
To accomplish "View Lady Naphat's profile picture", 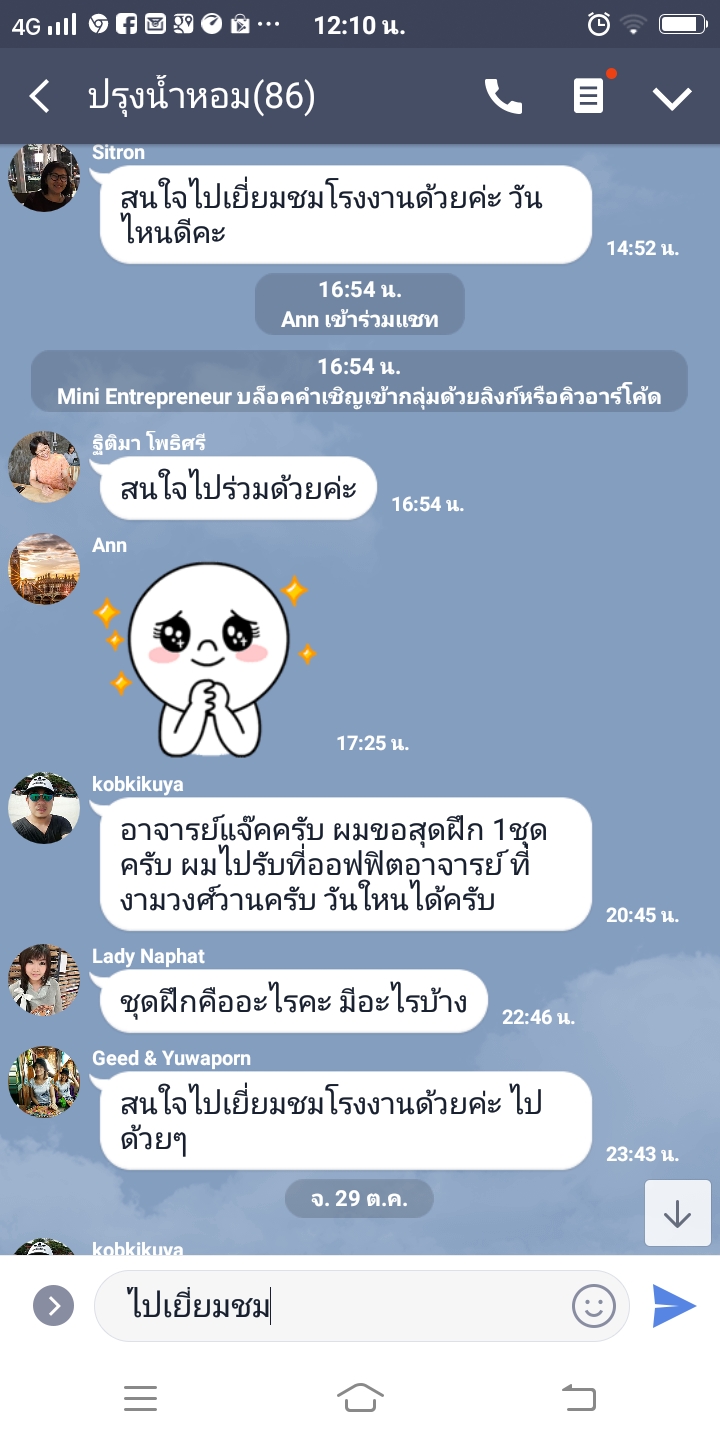I will click(44, 980).
